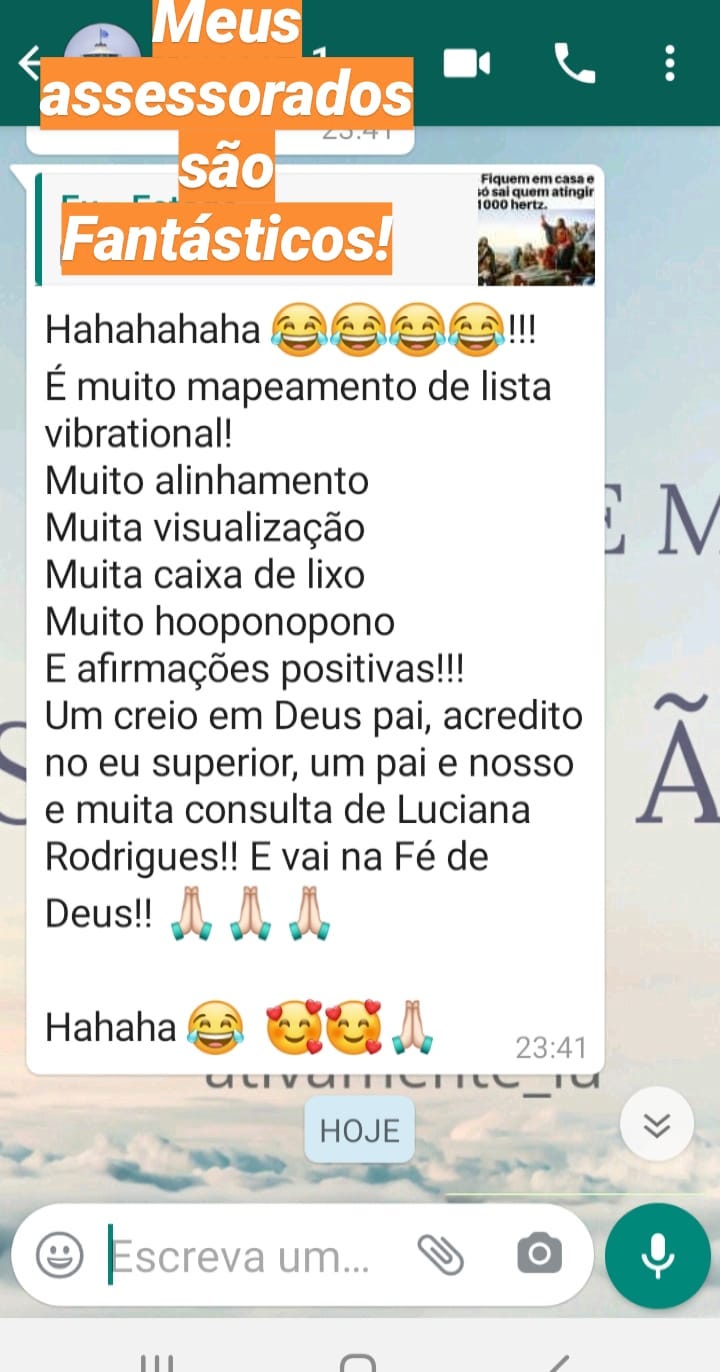Viewport: 720px width, 1372px height.
Task: Open the emoji picker
Action: tap(57, 1253)
